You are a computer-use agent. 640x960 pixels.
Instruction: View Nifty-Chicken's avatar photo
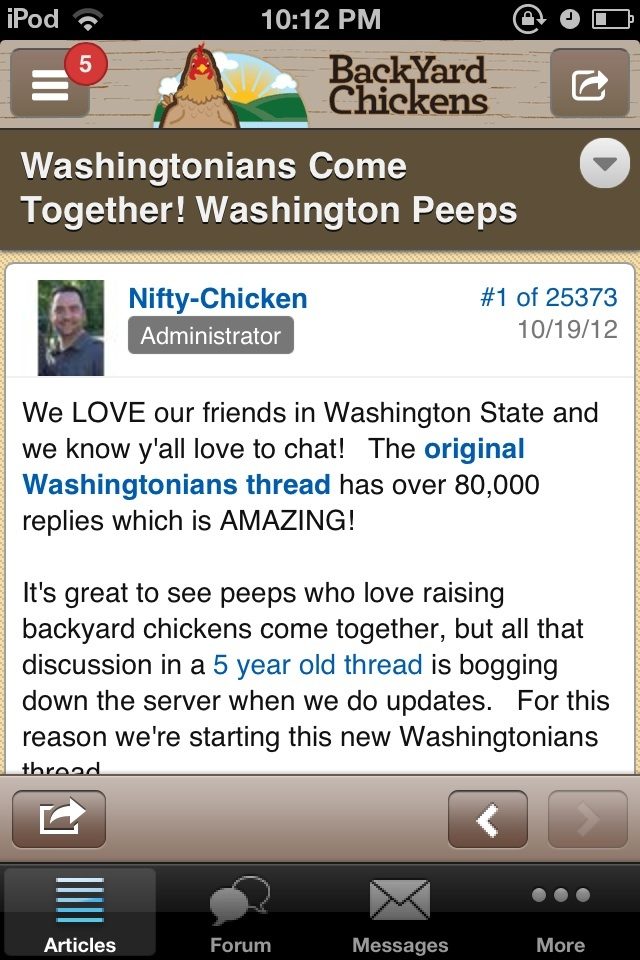[71, 328]
